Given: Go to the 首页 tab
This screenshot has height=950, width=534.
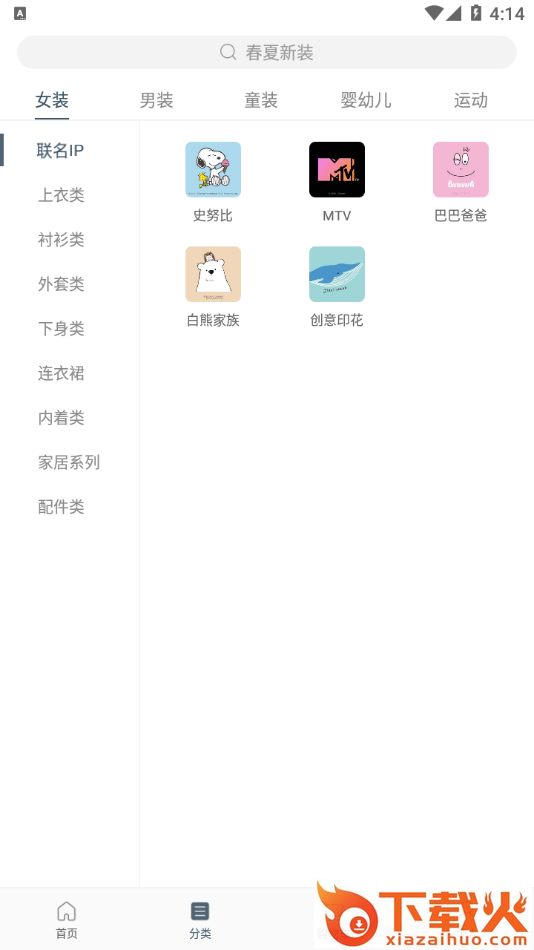Looking at the screenshot, I should 67,920.
